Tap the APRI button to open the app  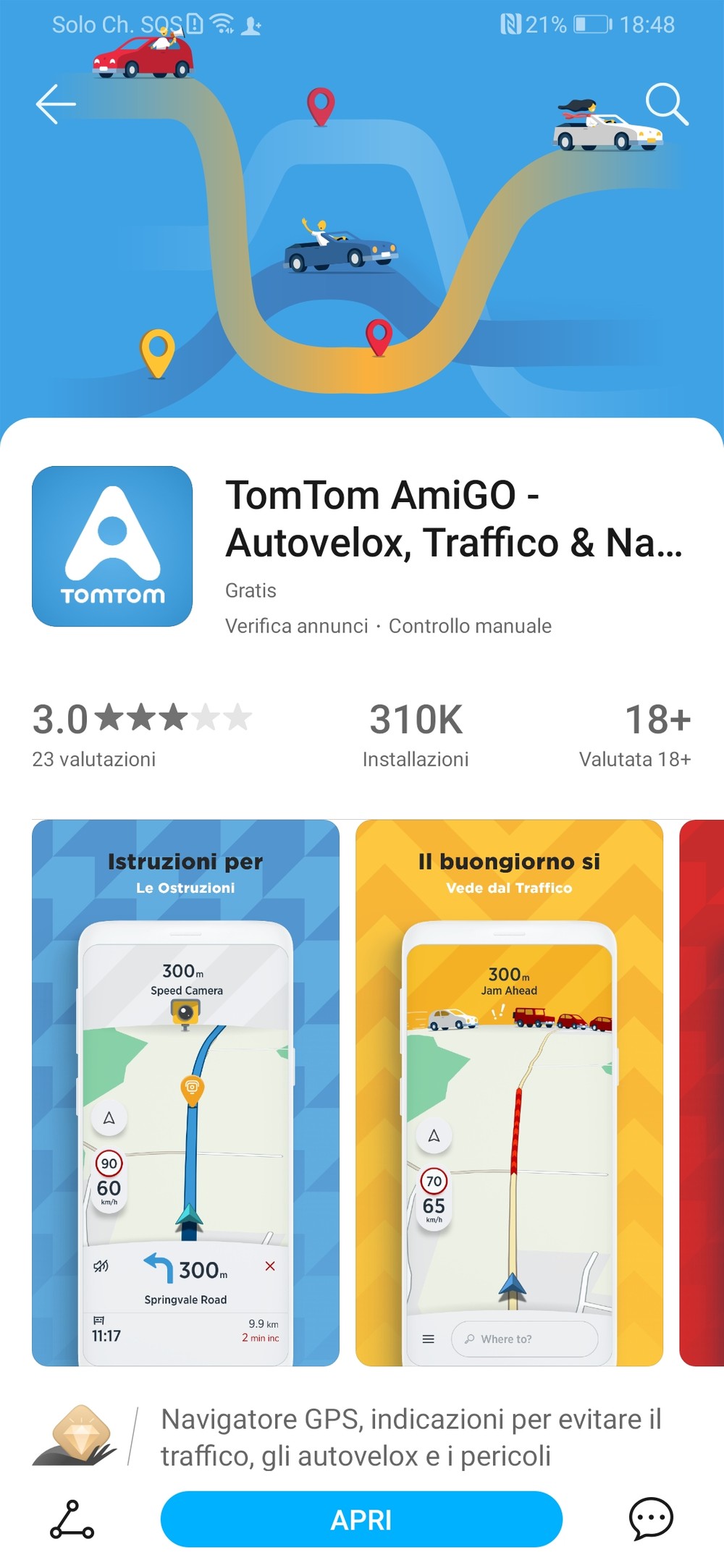click(361, 1520)
